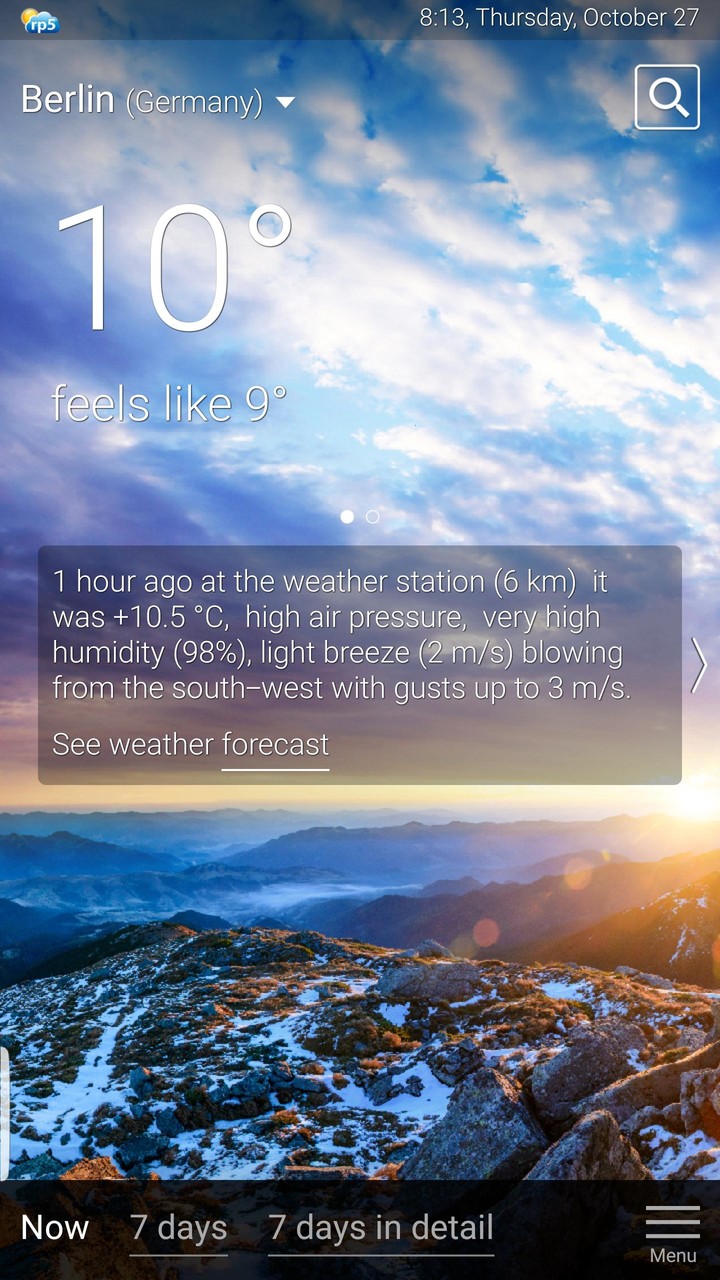Expand the Berlin location dropdown
Screen dimensions: 720x1280
click(x=285, y=102)
